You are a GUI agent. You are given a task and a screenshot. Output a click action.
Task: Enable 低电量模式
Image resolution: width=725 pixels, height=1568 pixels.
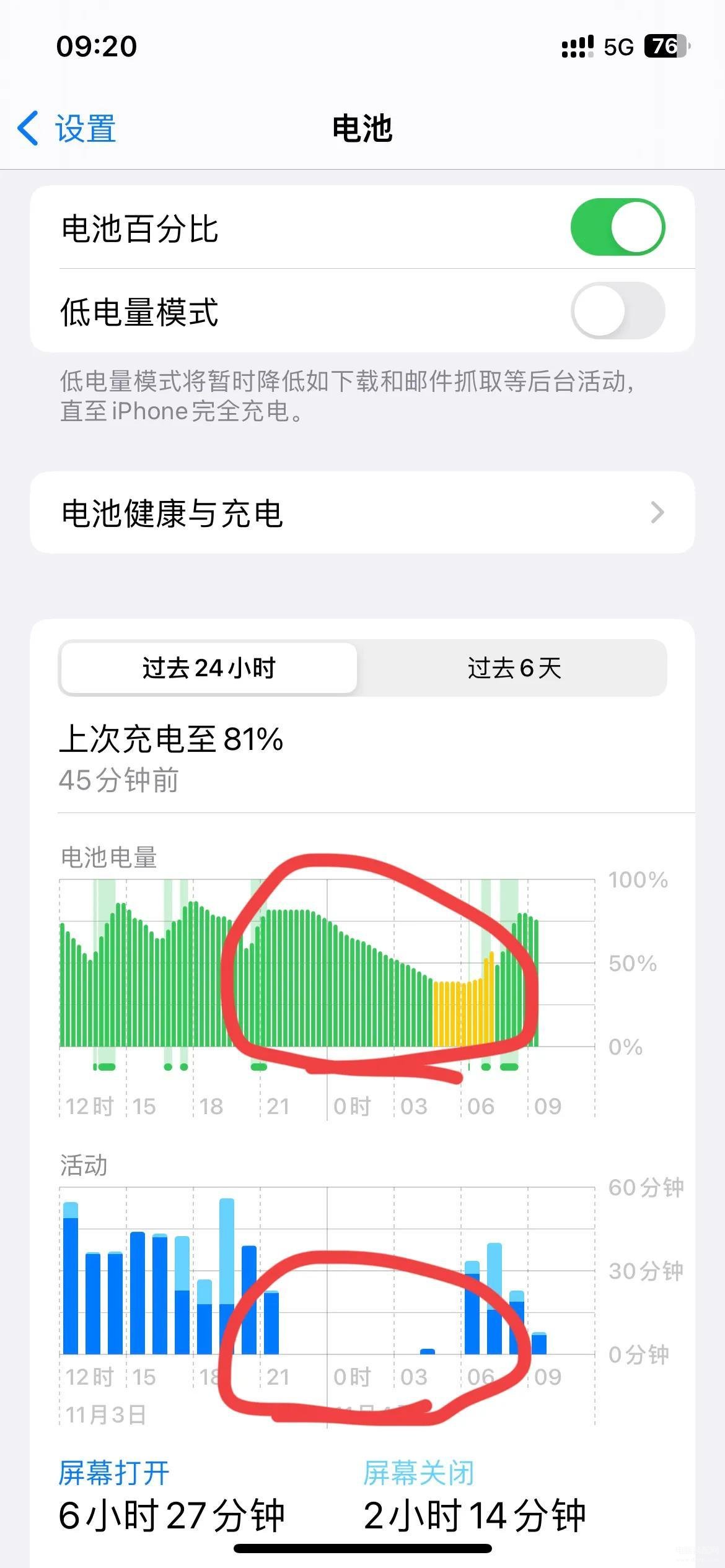(x=617, y=311)
